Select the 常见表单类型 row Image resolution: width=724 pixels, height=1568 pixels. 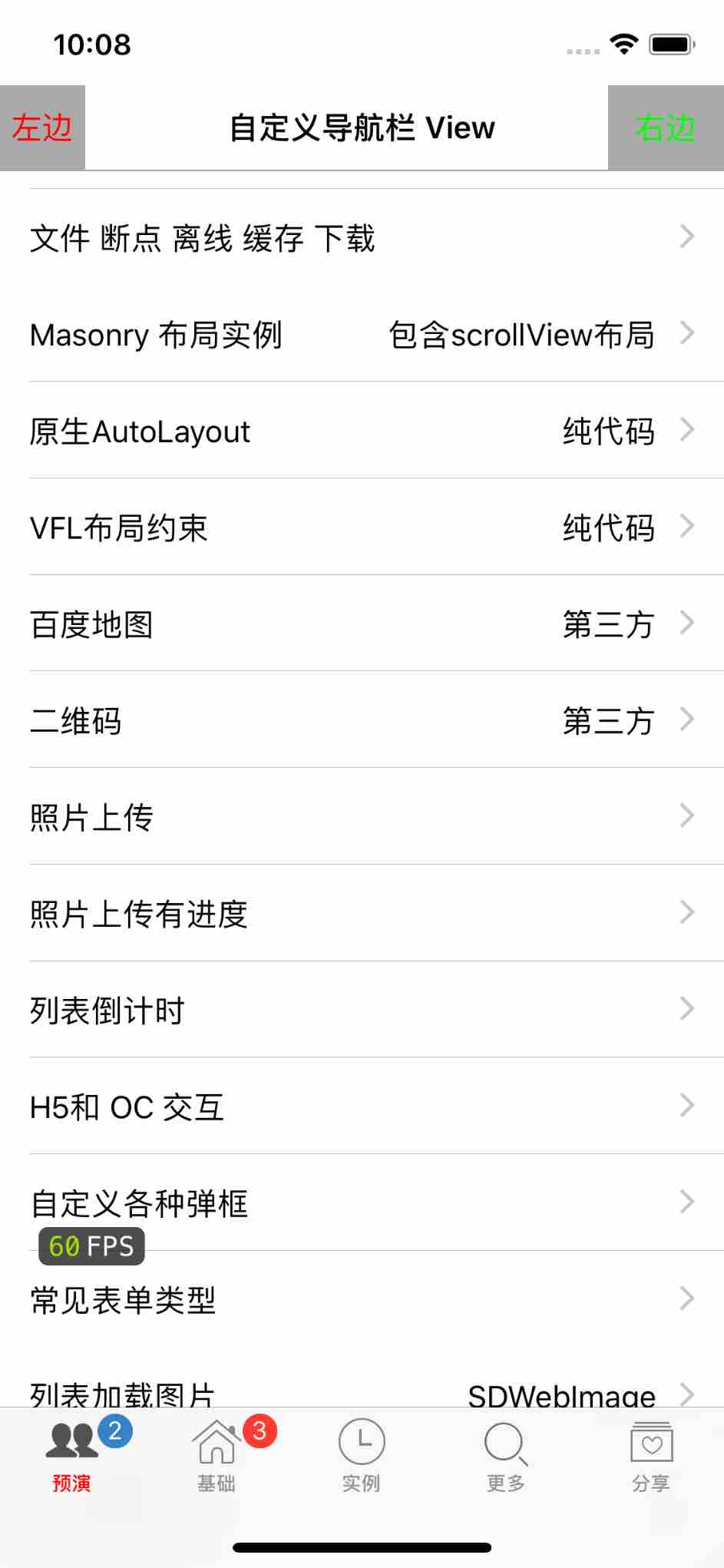coord(361,1299)
